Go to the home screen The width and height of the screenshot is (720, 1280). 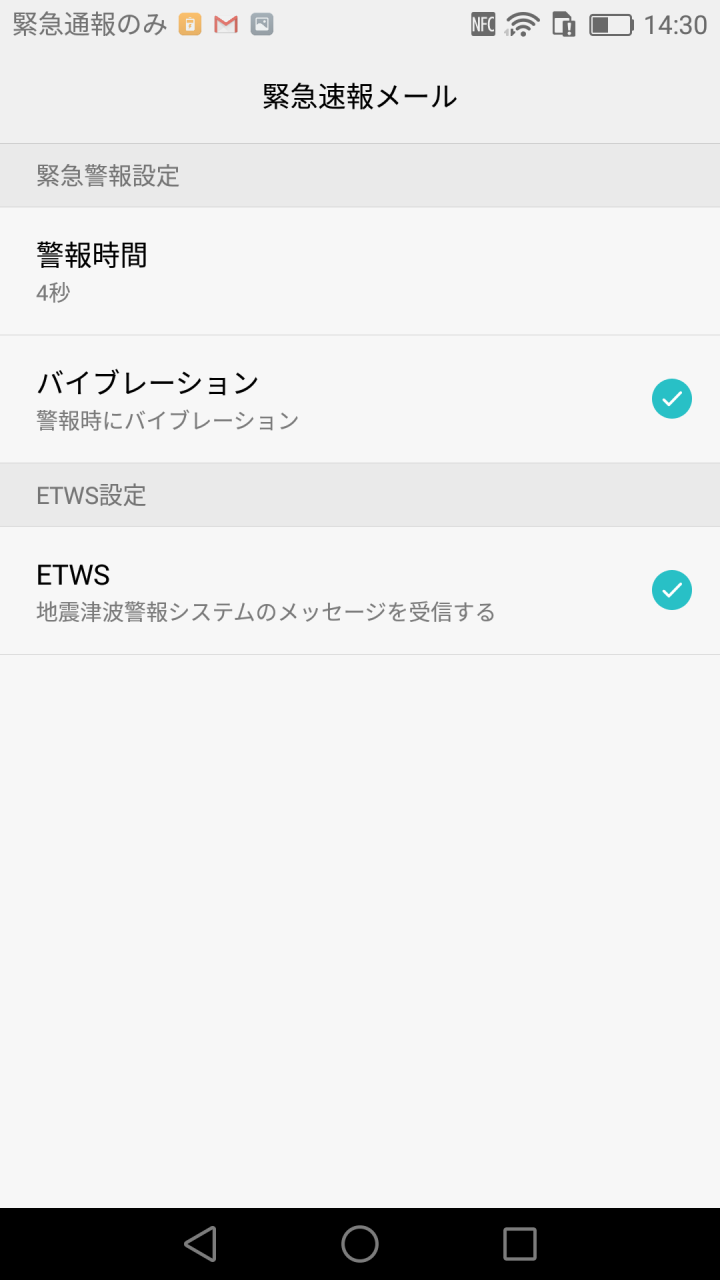click(x=360, y=1244)
